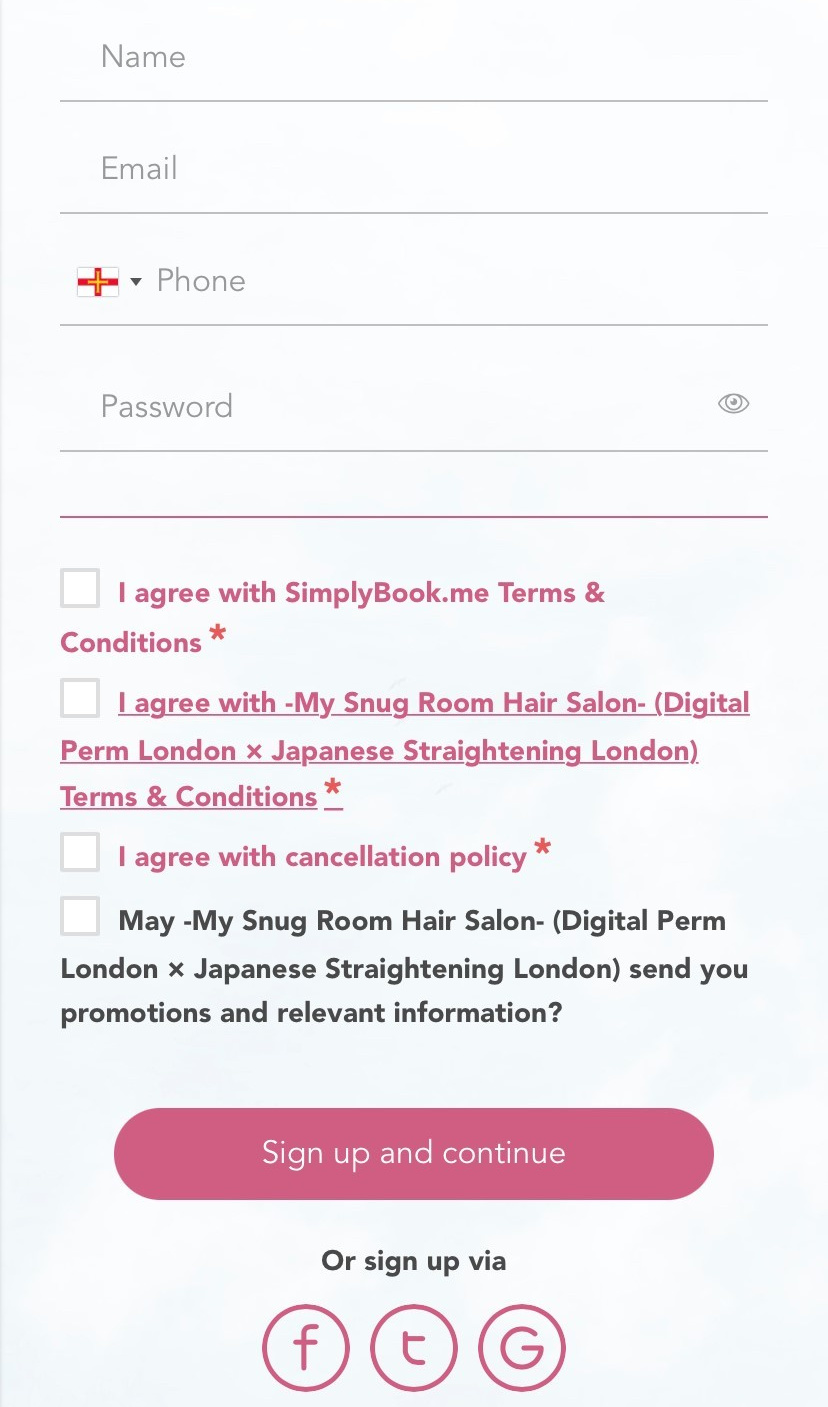Agree with the cancellation policy checkbox

pos(80,852)
